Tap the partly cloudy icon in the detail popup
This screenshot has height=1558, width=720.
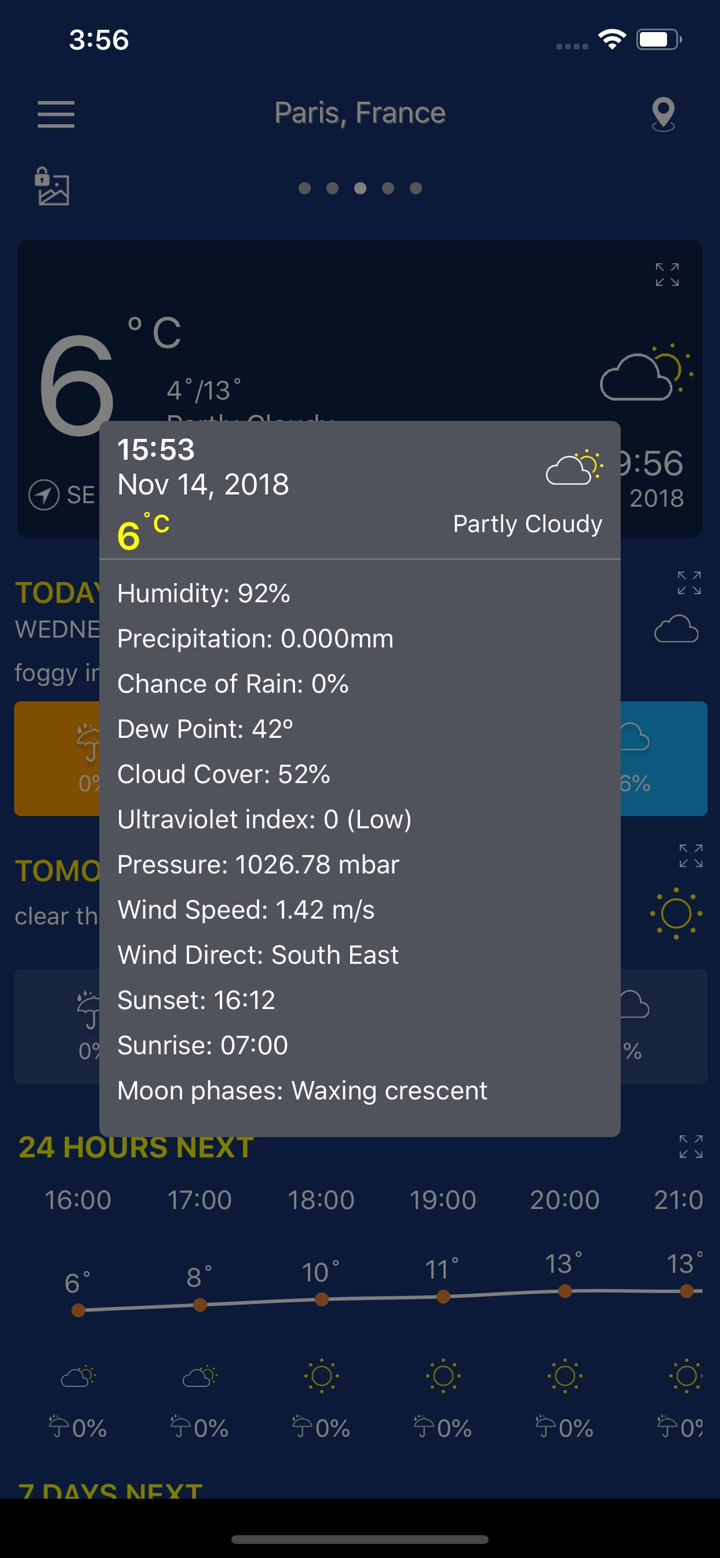(572, 465)
